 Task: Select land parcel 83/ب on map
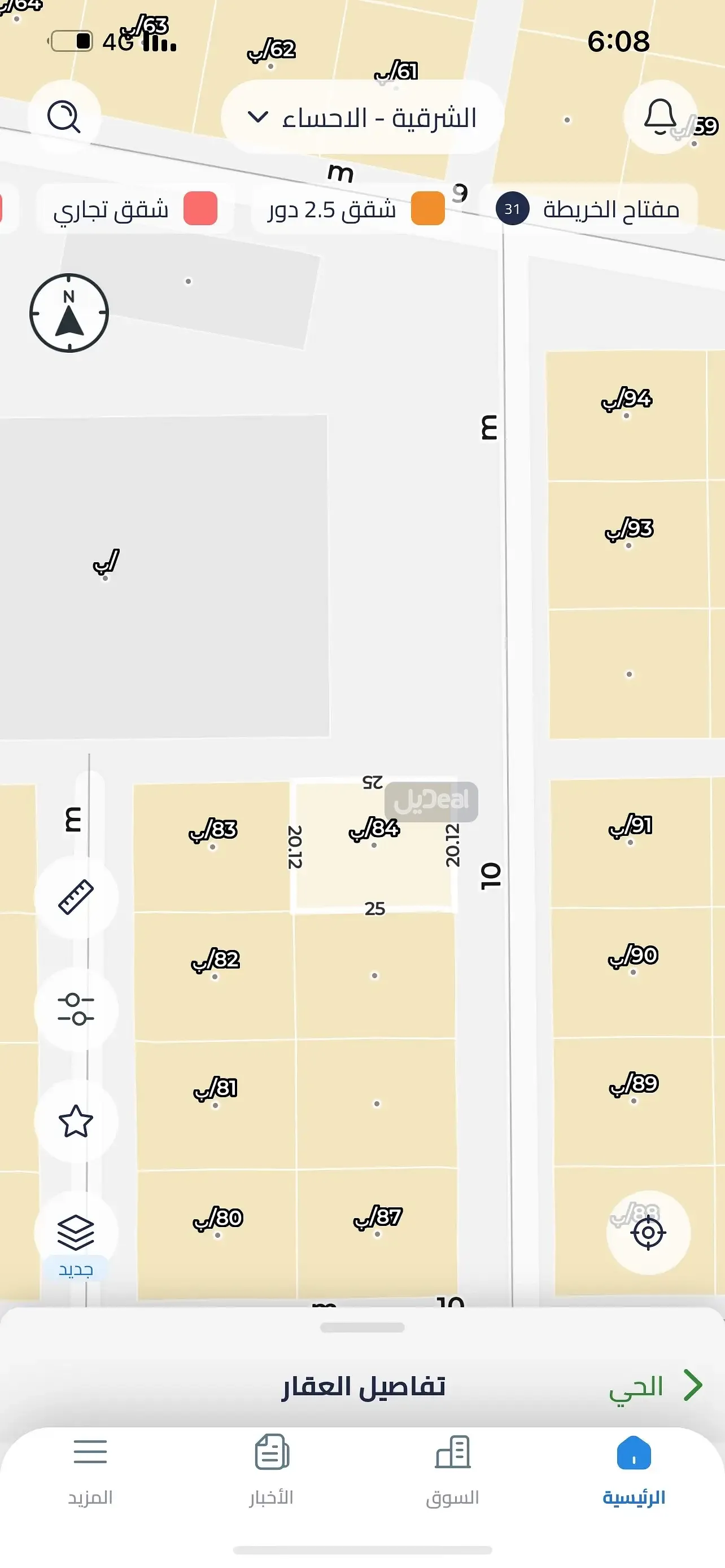click(212, 846)
